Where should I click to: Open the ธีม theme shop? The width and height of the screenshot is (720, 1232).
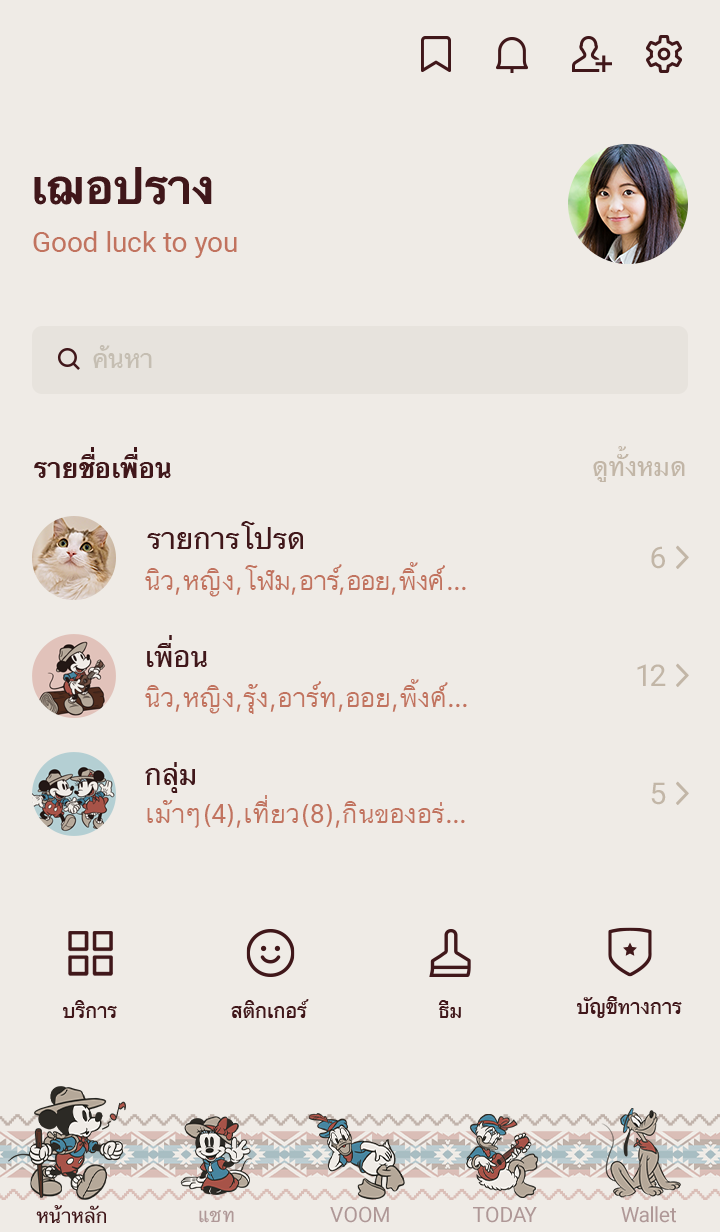pyautogui.click(x=450, y=972)
